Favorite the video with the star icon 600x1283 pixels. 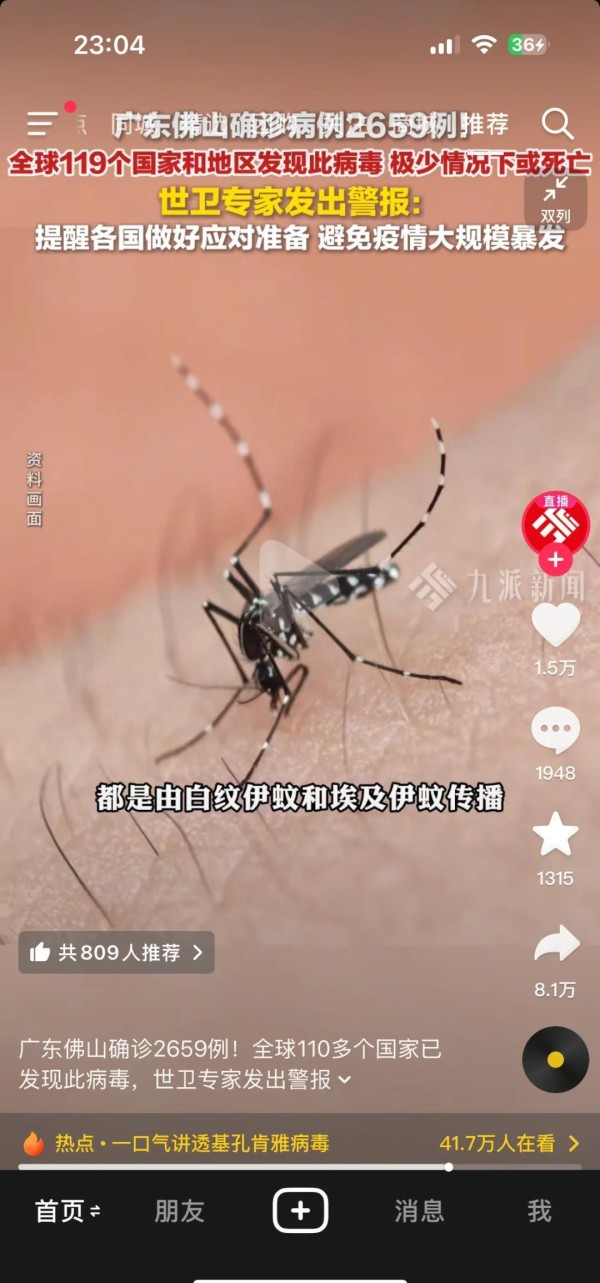[555, 835]
